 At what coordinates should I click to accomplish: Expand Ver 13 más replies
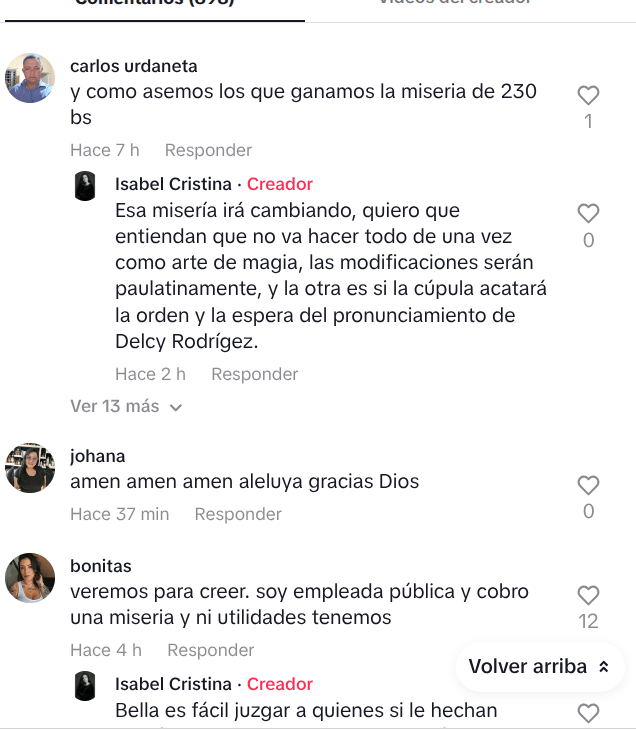[126, 406]
